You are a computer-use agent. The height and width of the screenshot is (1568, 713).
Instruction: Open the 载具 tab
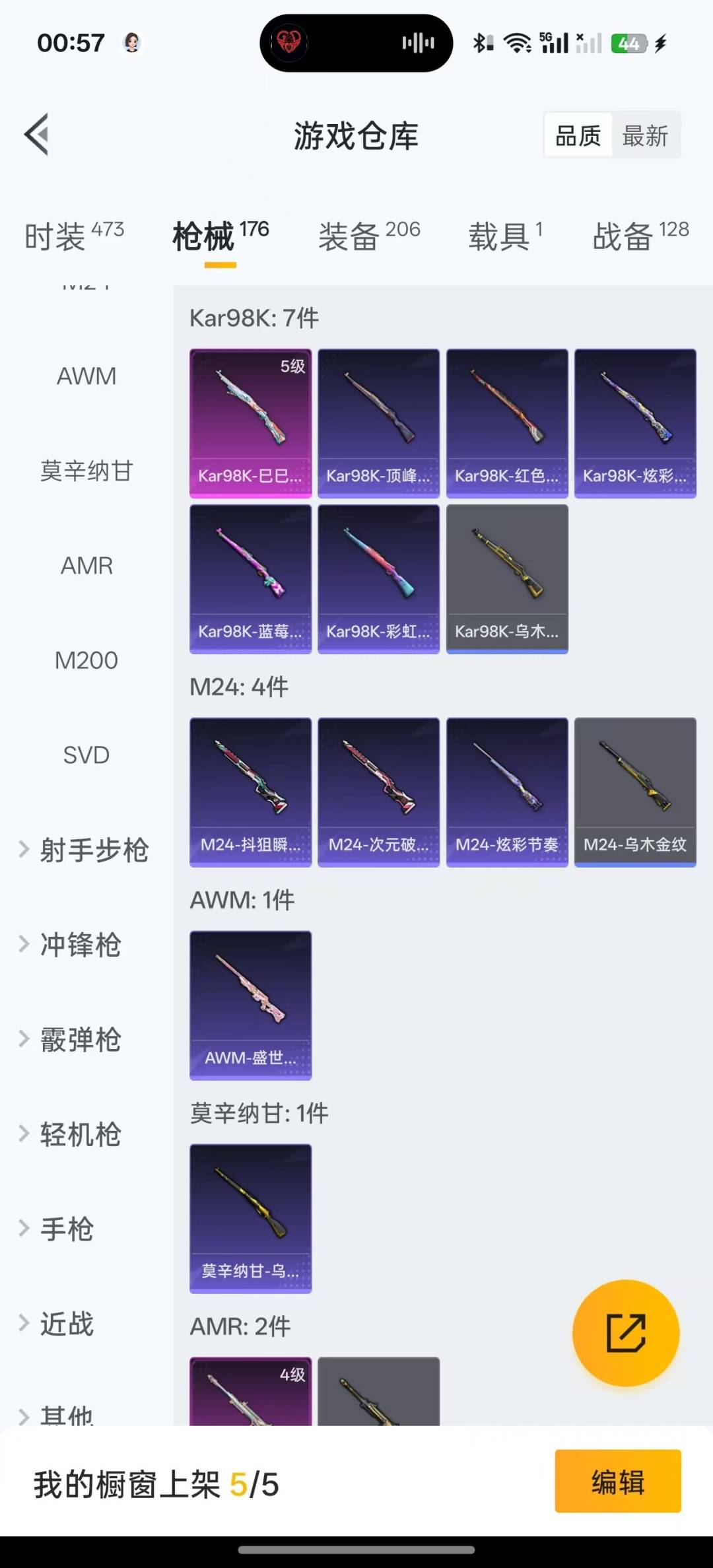point(506,236)
